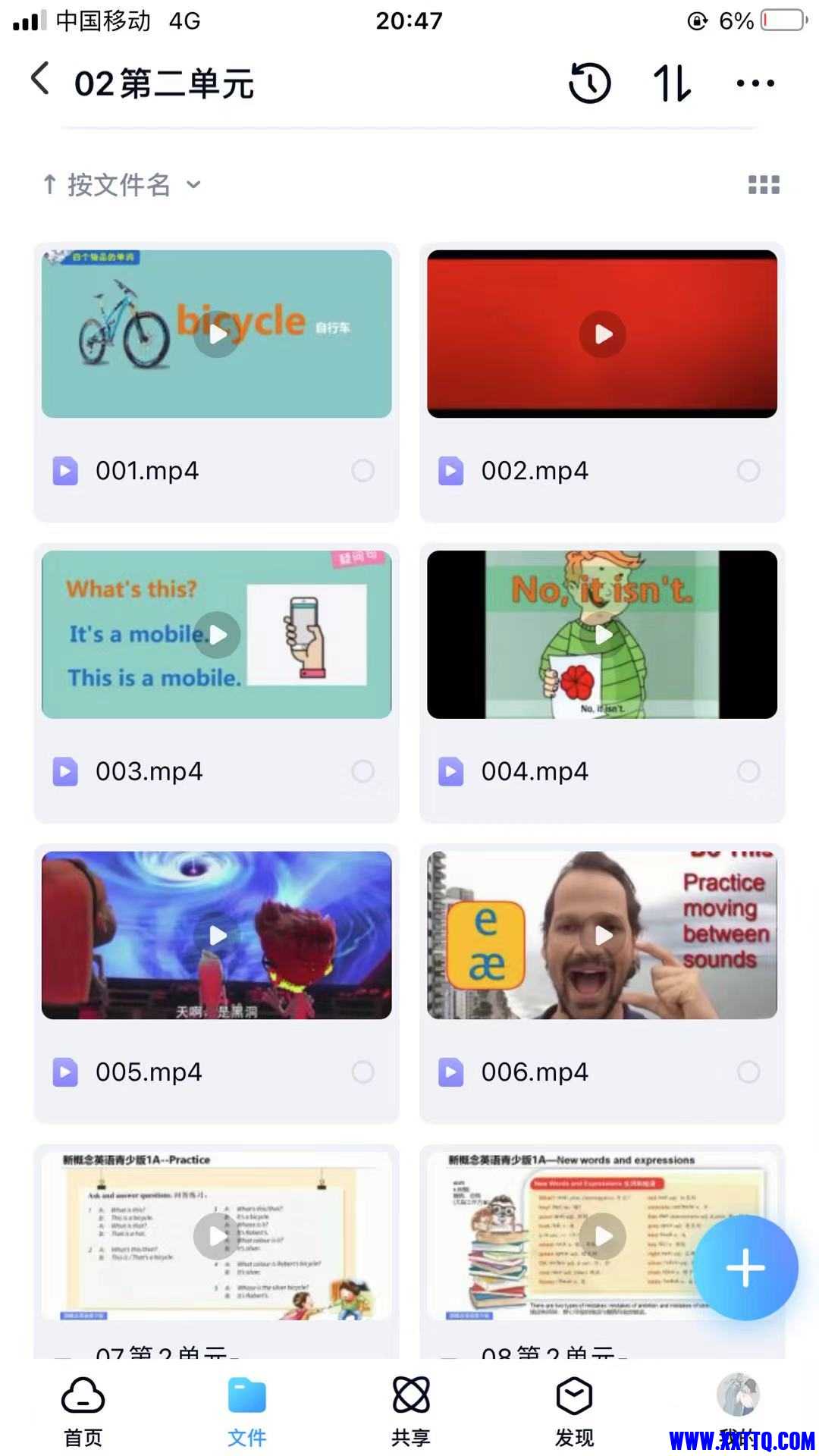Open the 002.mp4 video tile

coord(602,334)
